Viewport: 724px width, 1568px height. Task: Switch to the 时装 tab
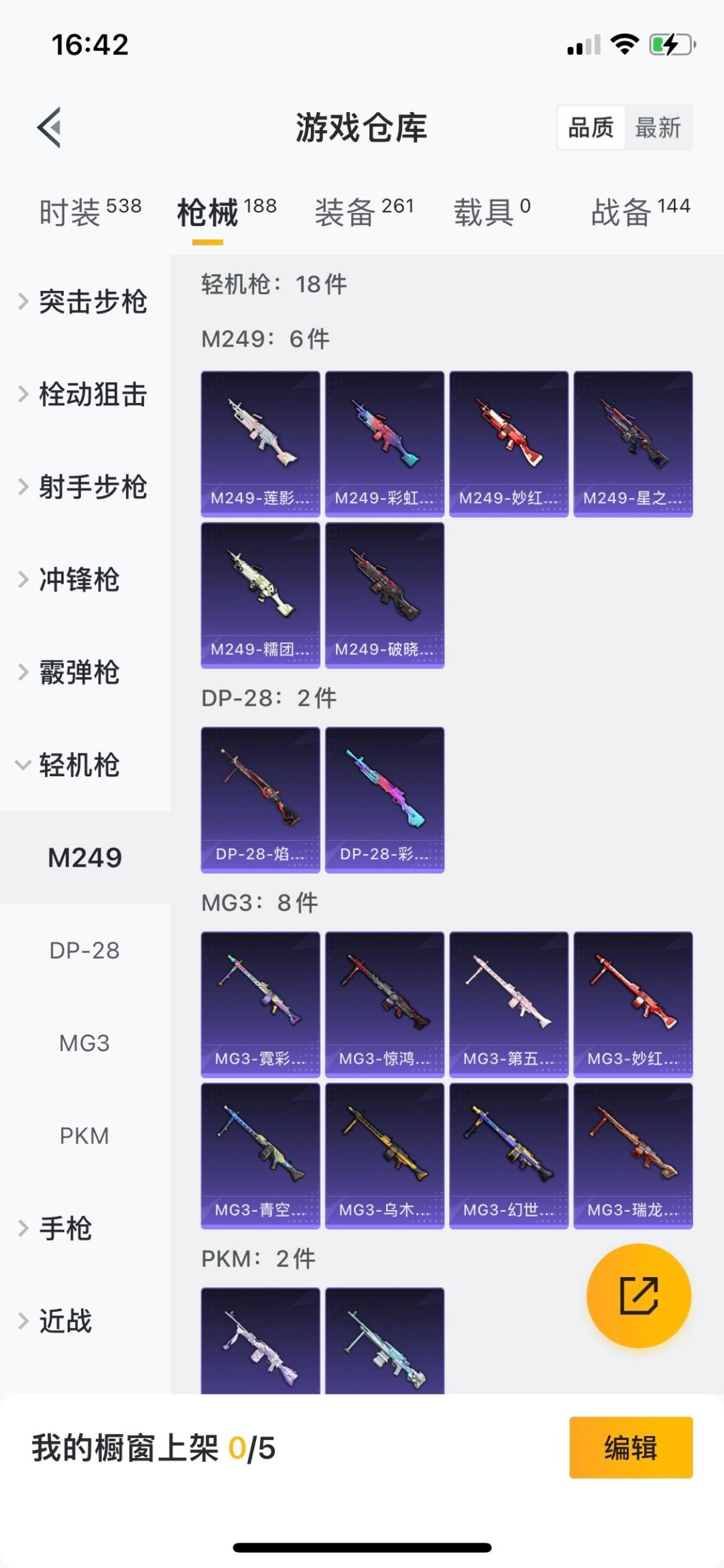[90, 212]
